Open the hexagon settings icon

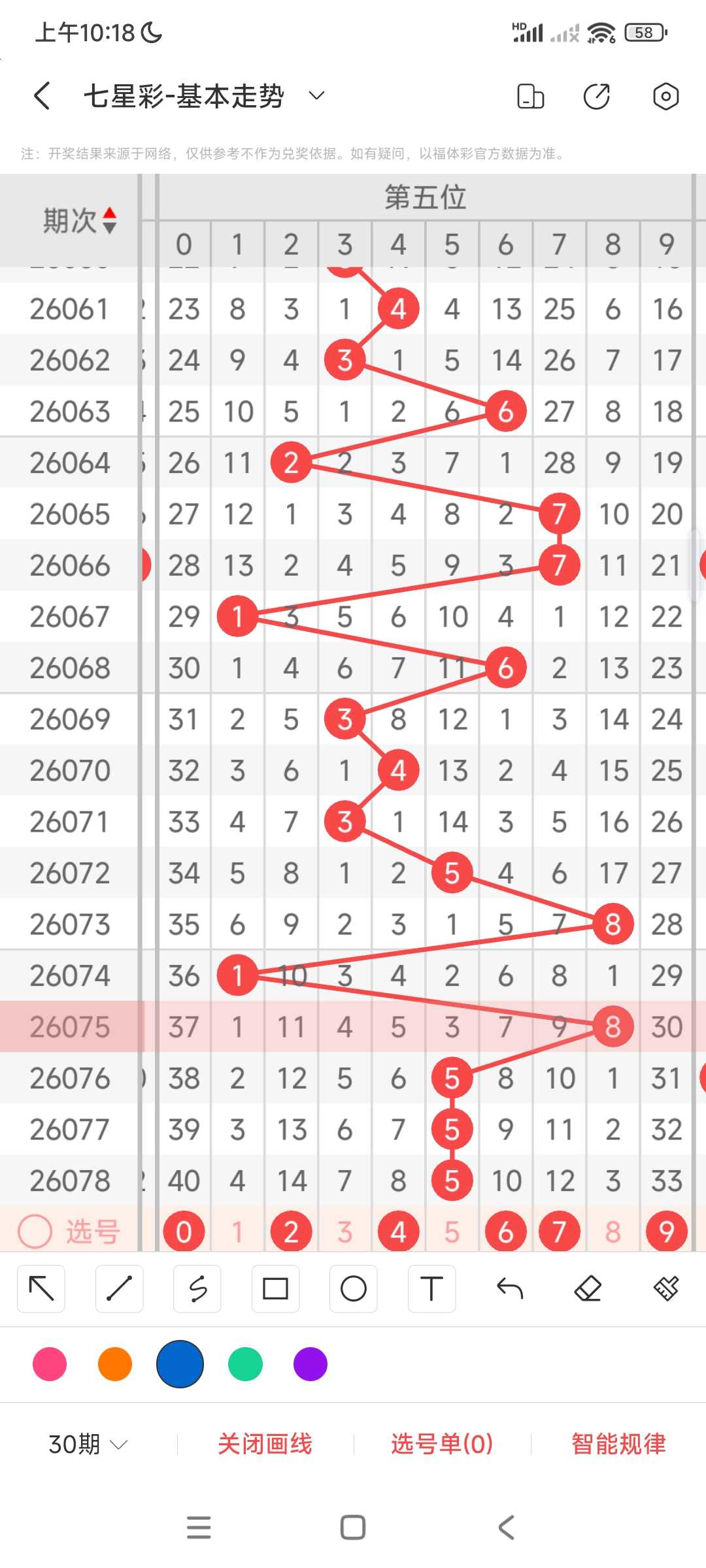pos(665,96)
